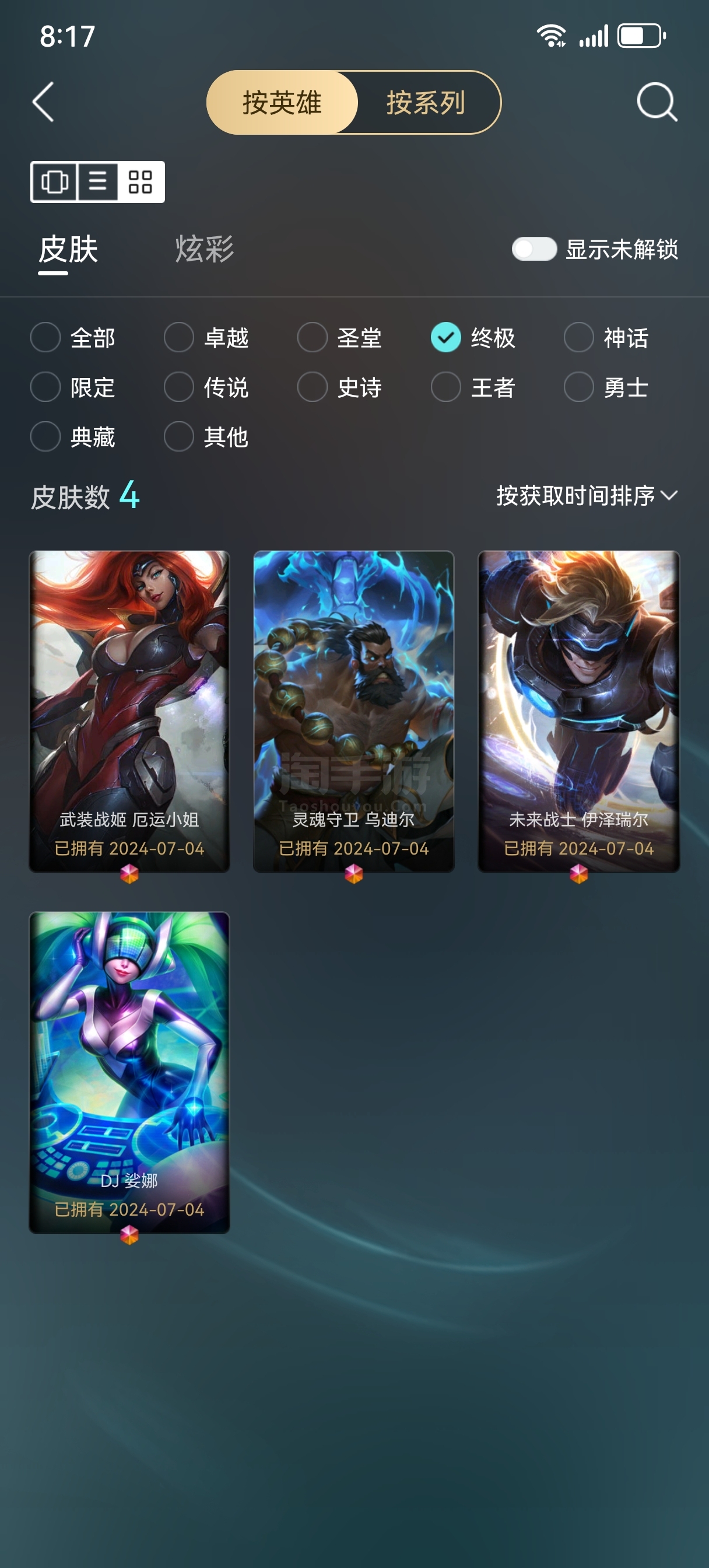709x1568 pixels.
Task: Open the 武装战姬 厄运小姐 skin card
Action: coord(129,711)
